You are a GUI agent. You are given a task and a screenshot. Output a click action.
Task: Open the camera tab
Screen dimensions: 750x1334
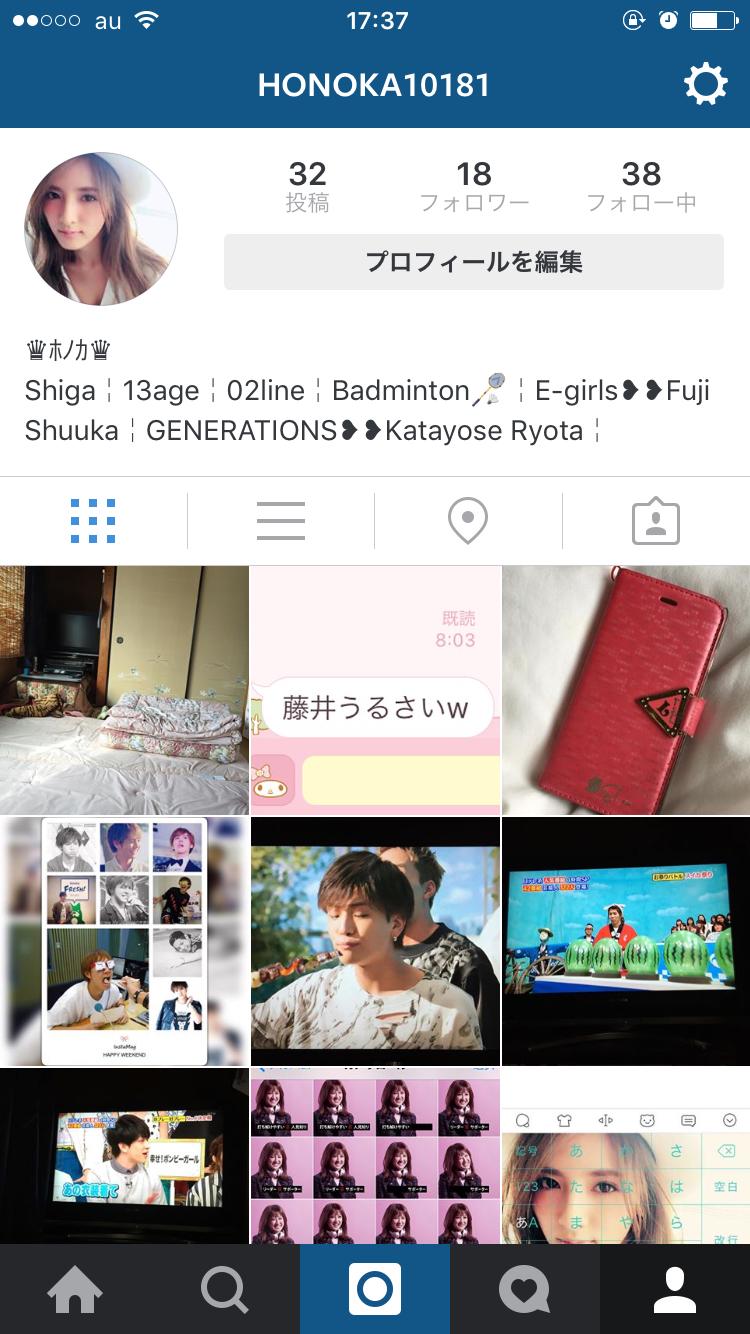[375, 1290]
